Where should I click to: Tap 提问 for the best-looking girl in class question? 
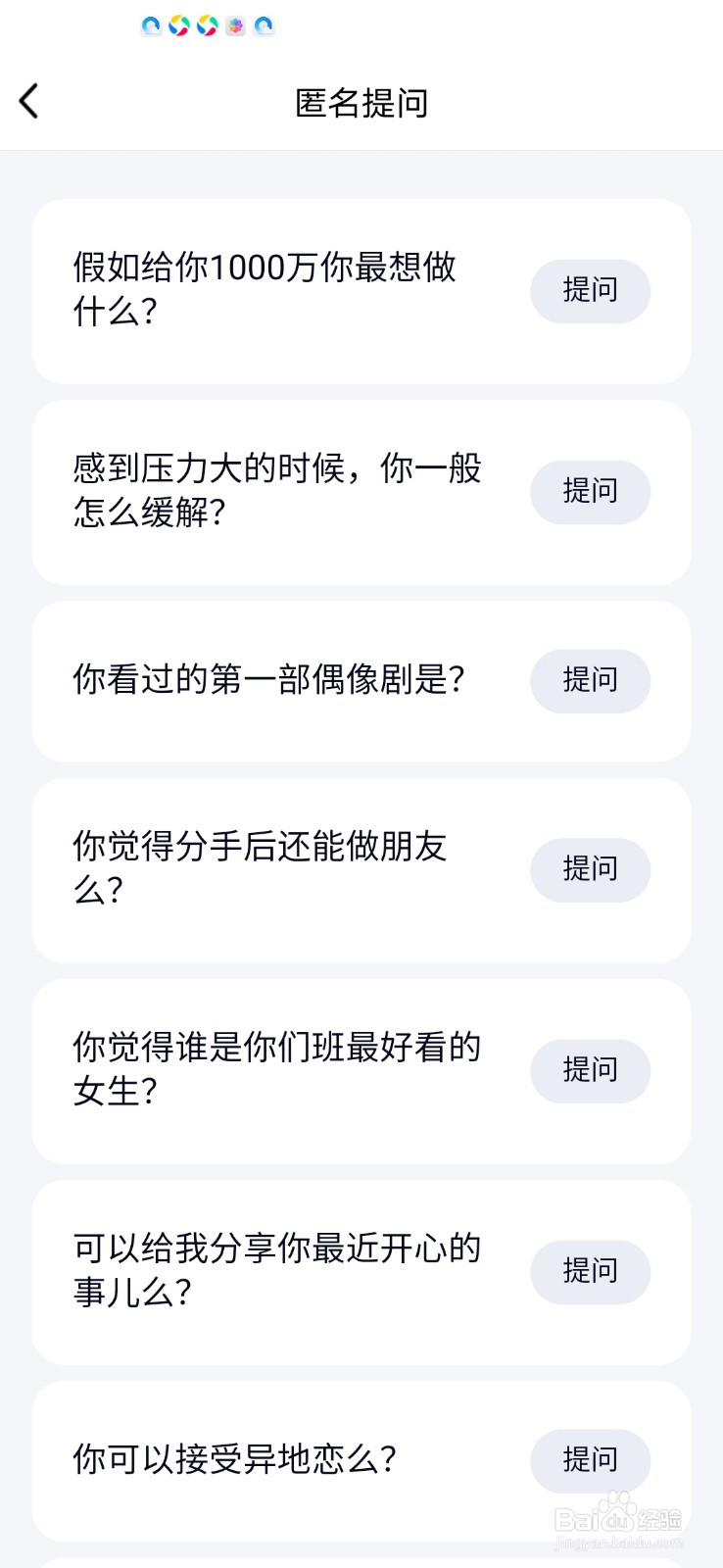590,1070
